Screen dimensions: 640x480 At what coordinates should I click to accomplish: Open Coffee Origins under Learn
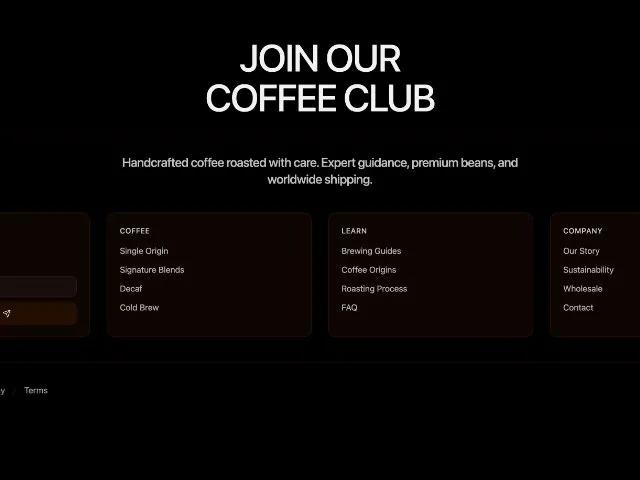point(369,270)
